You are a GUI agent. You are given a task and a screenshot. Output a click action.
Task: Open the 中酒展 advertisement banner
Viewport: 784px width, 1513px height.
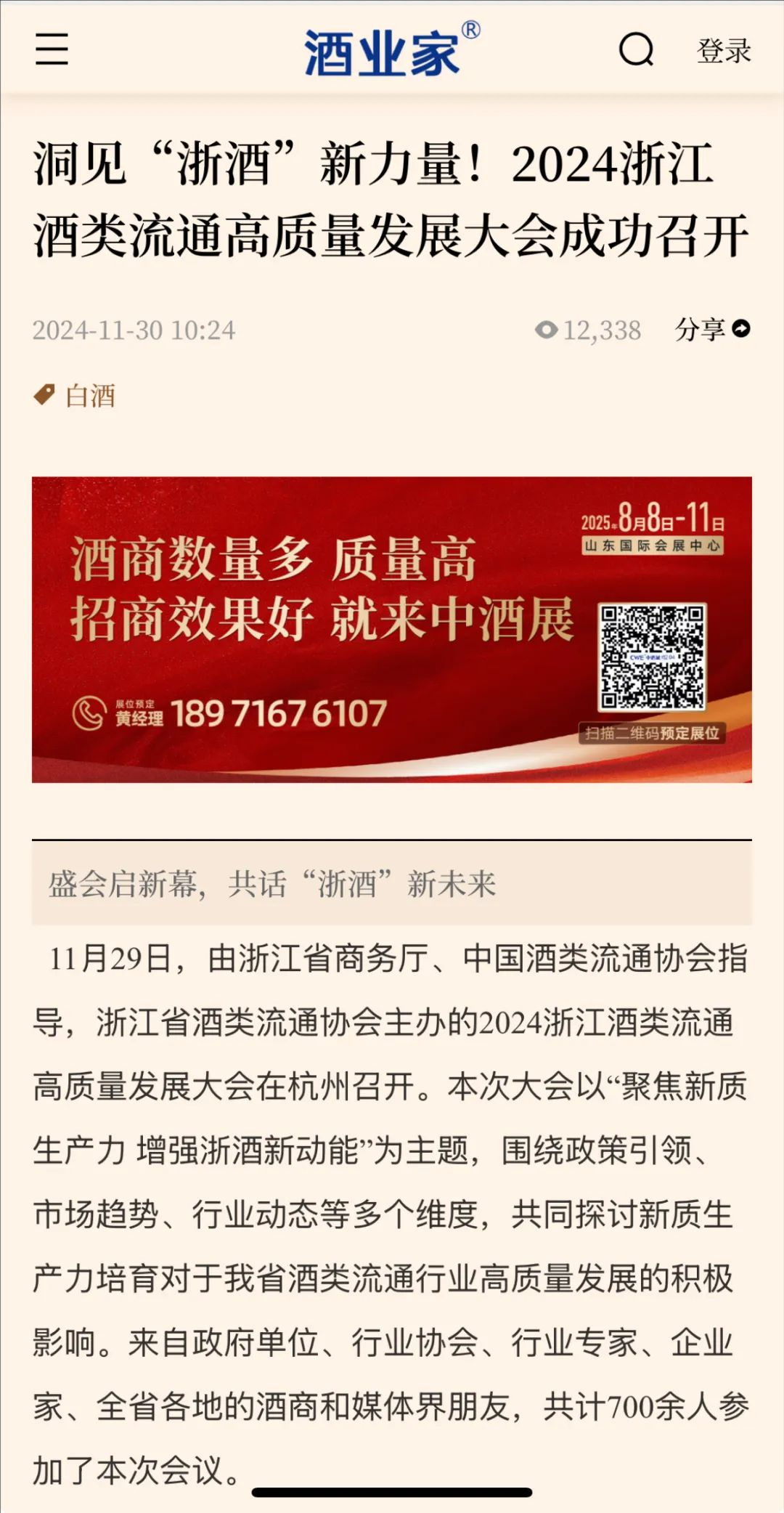pos(391,629)
